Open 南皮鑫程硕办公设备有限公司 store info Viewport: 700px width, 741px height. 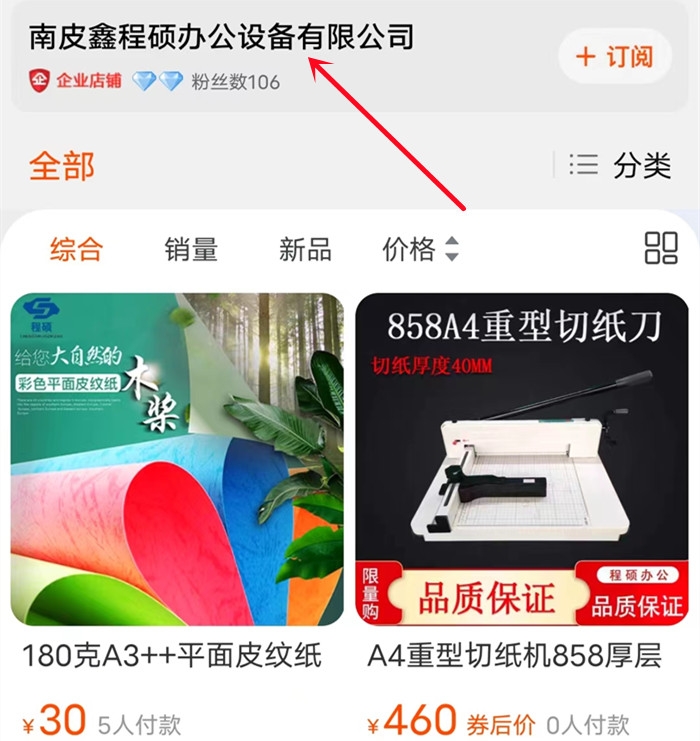coord(221,39)
